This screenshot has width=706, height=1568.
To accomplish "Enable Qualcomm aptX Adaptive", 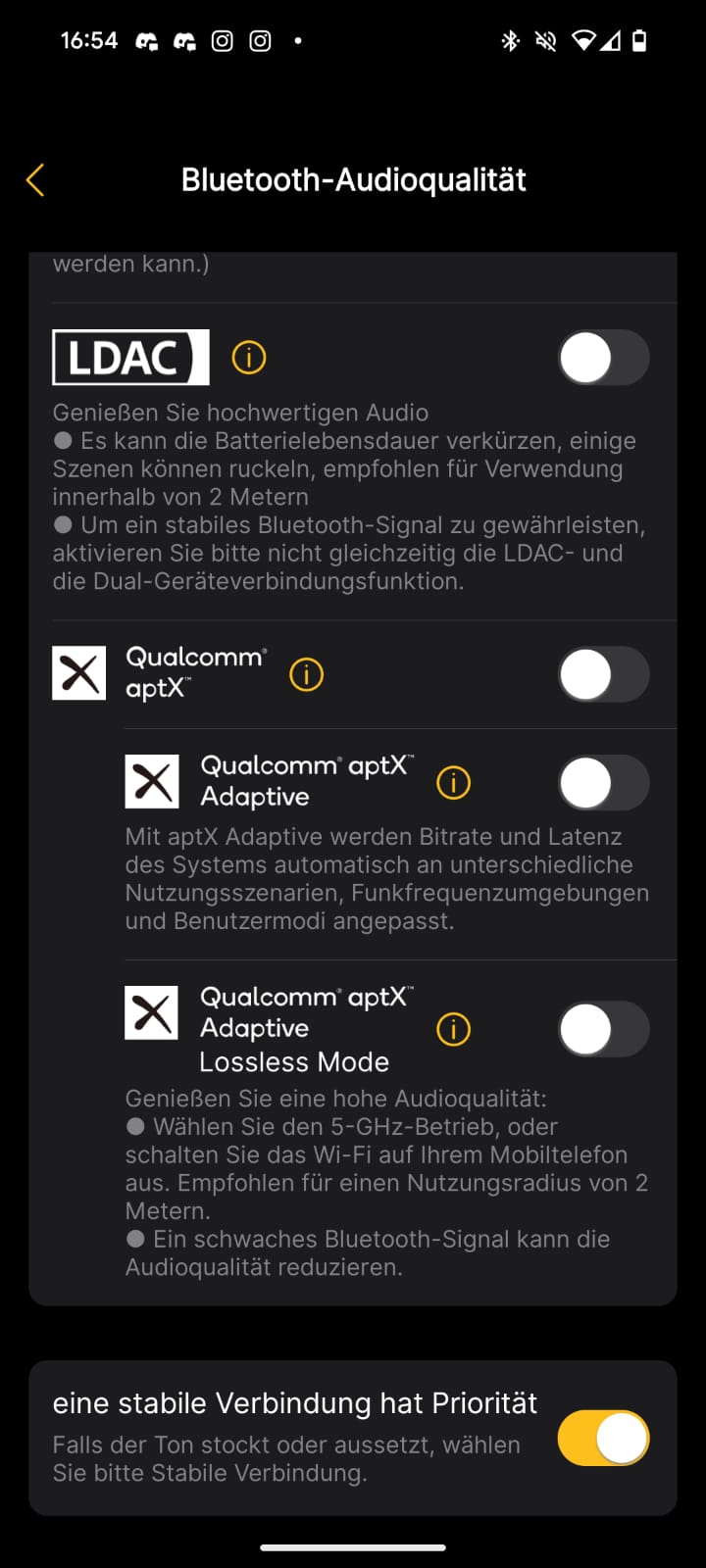I will (x=603, y=783).
